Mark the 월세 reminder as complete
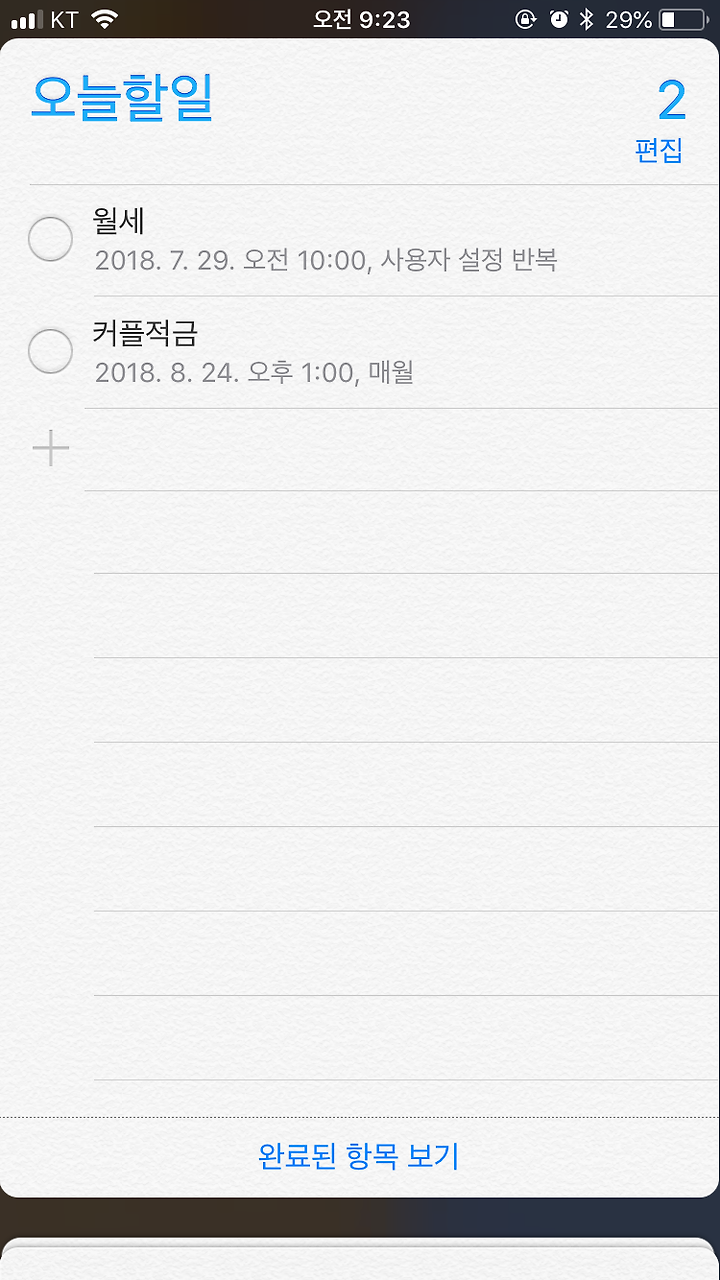 50,240
